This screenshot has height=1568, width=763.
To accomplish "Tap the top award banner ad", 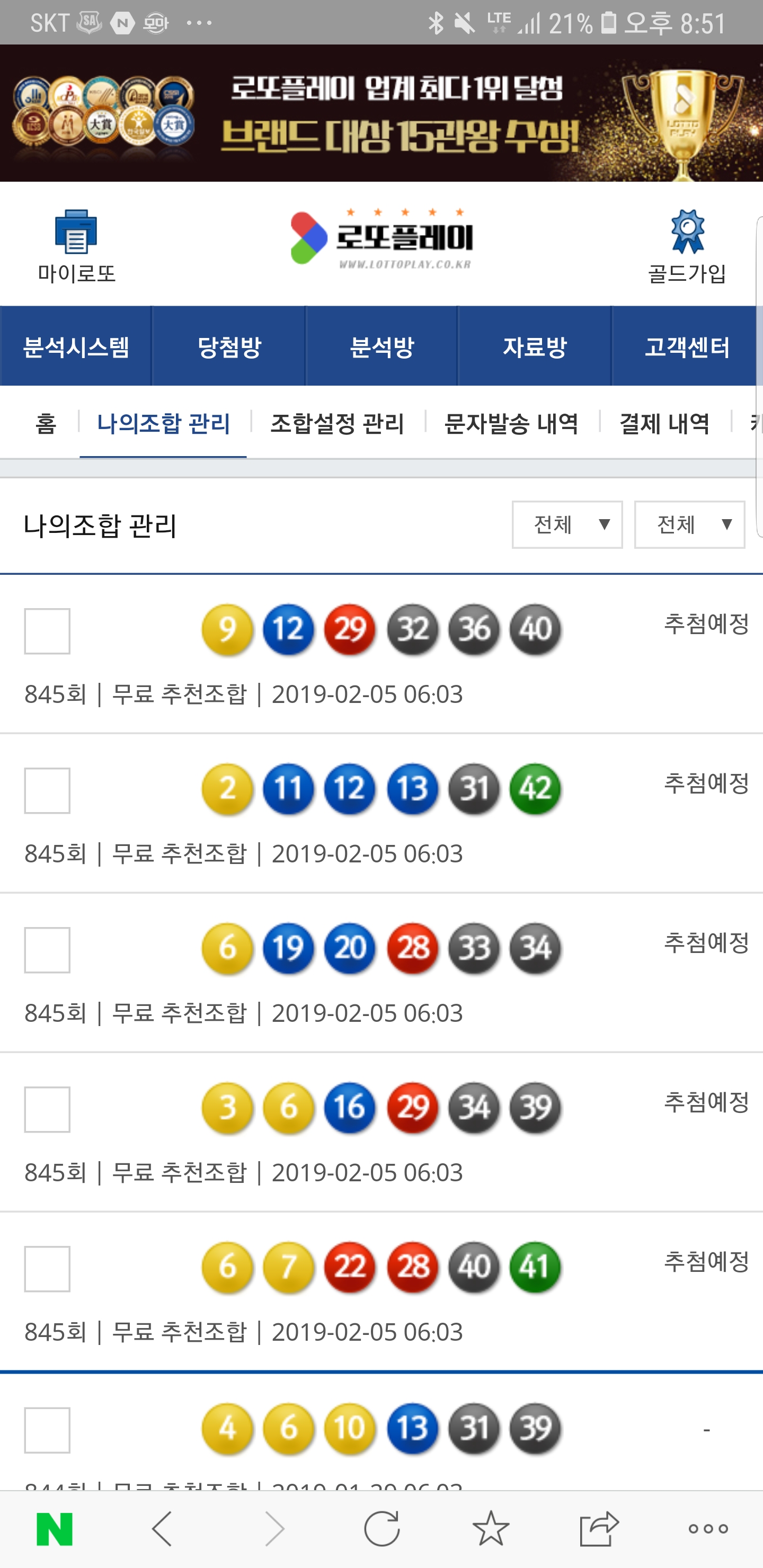I will pyautogui.click(x=381, y=113).
